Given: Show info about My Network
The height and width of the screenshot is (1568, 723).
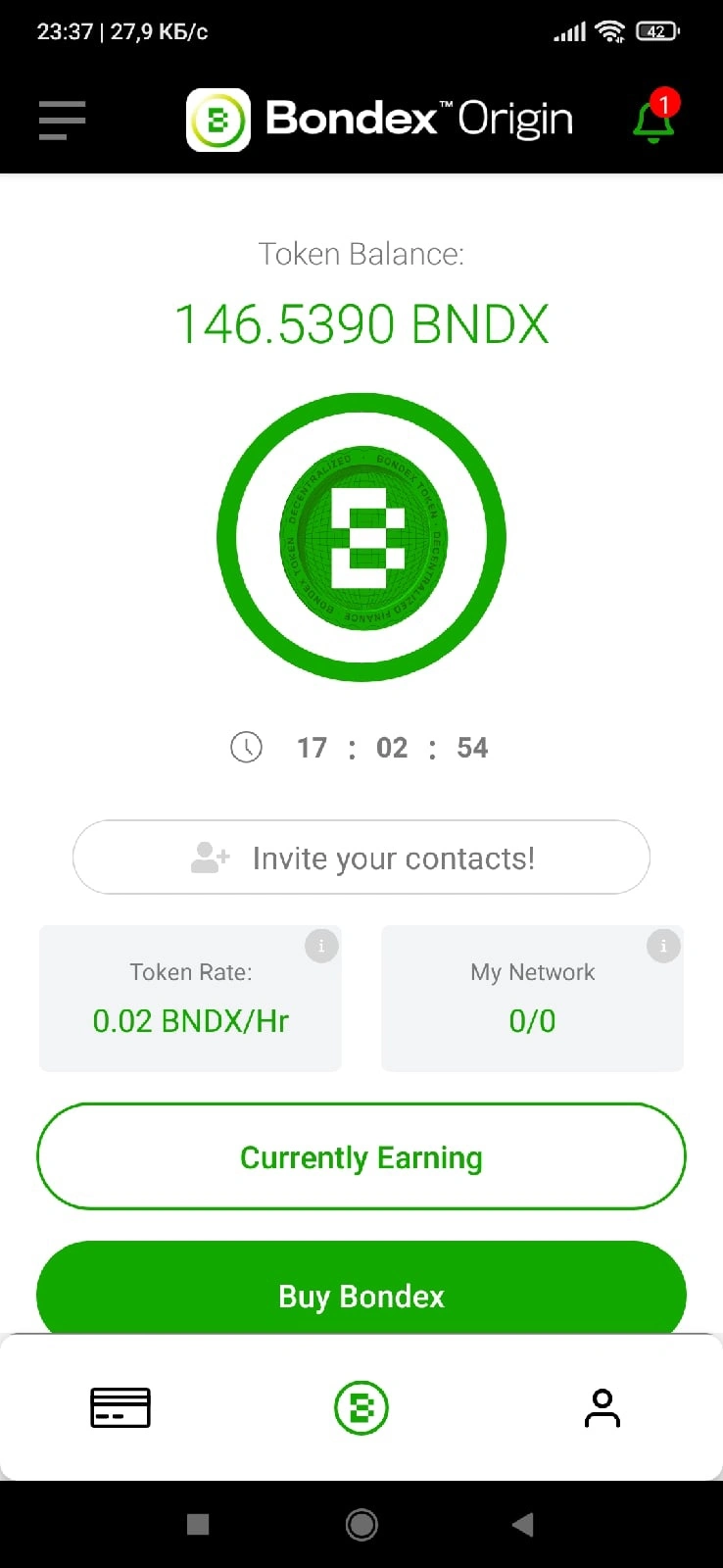Looking at the screenshot, I should coord(663,946).
